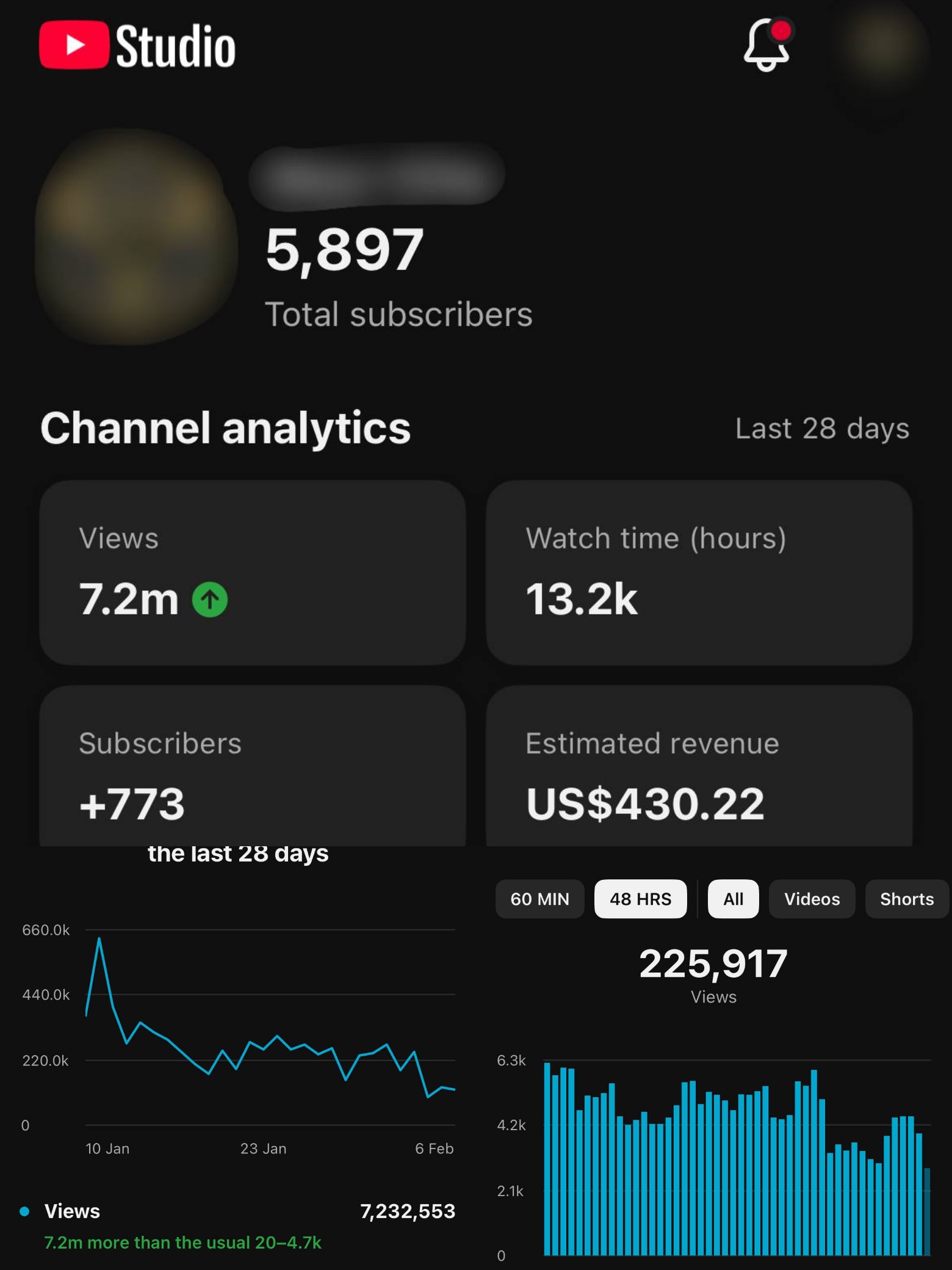Choose the All content filter
This screenshot has height=1270, width=952.
pos(733,899)
